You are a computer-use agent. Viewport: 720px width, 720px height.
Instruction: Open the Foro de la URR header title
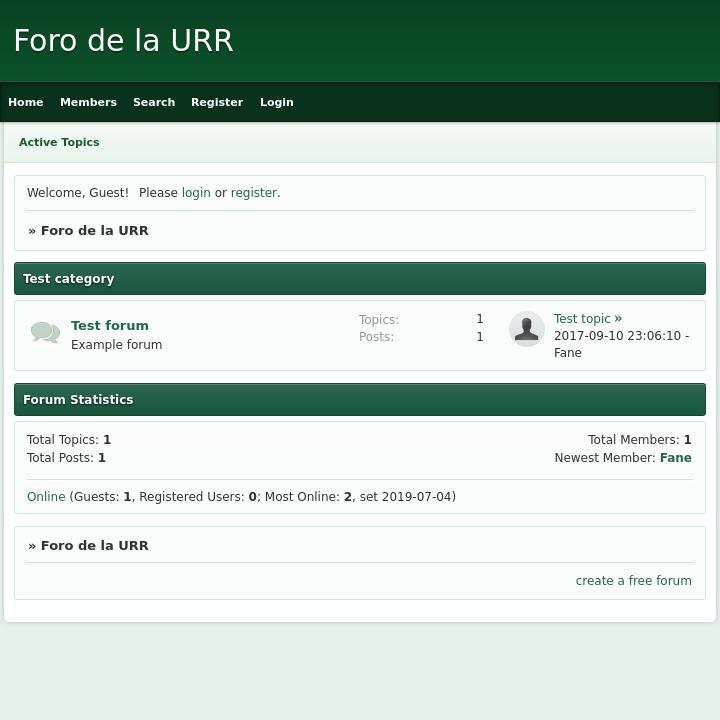pos(123,41)
